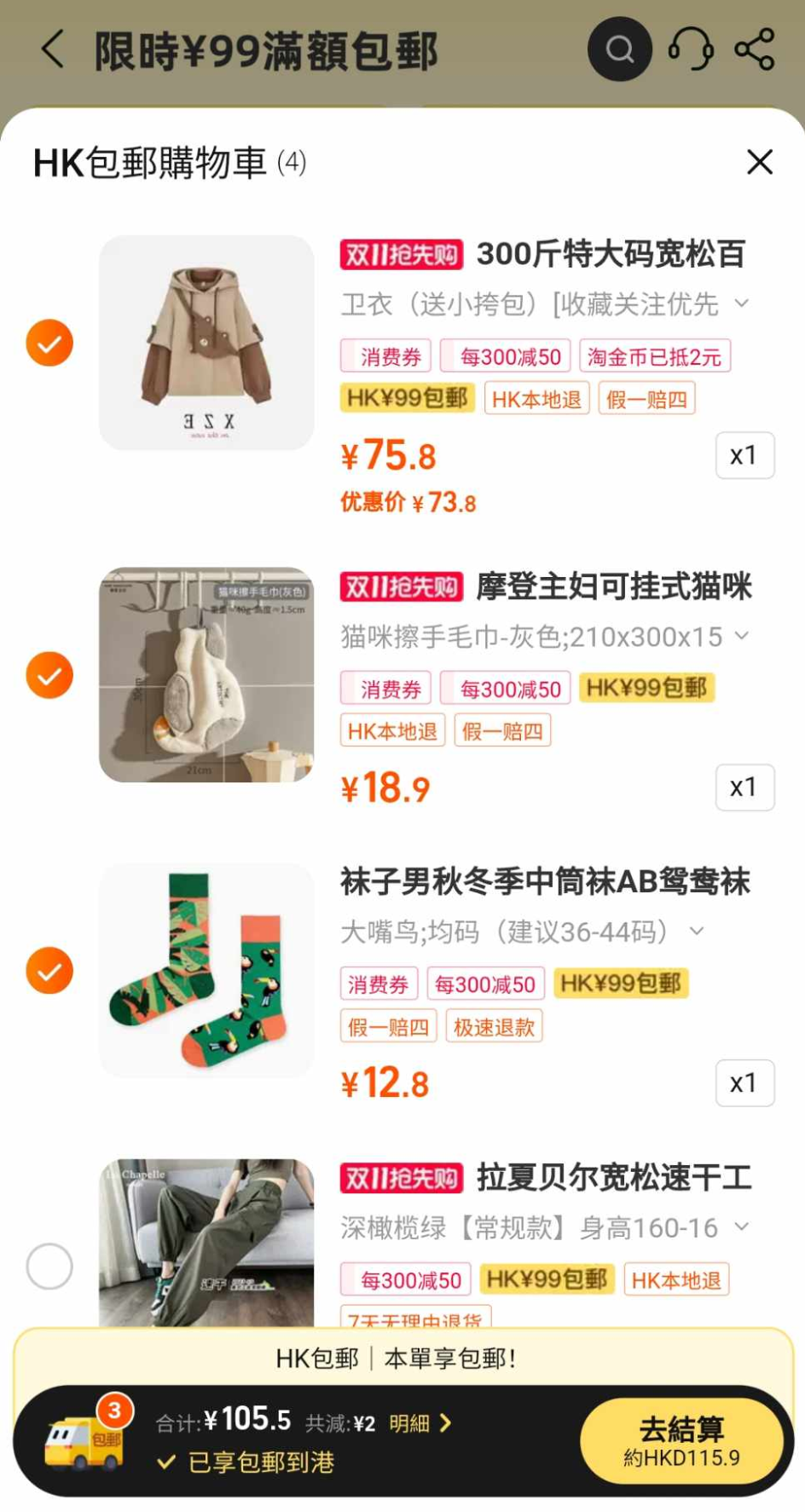Close the HK包郵購物車 panel
The image size is (805, 1512).
coord(759,162)
